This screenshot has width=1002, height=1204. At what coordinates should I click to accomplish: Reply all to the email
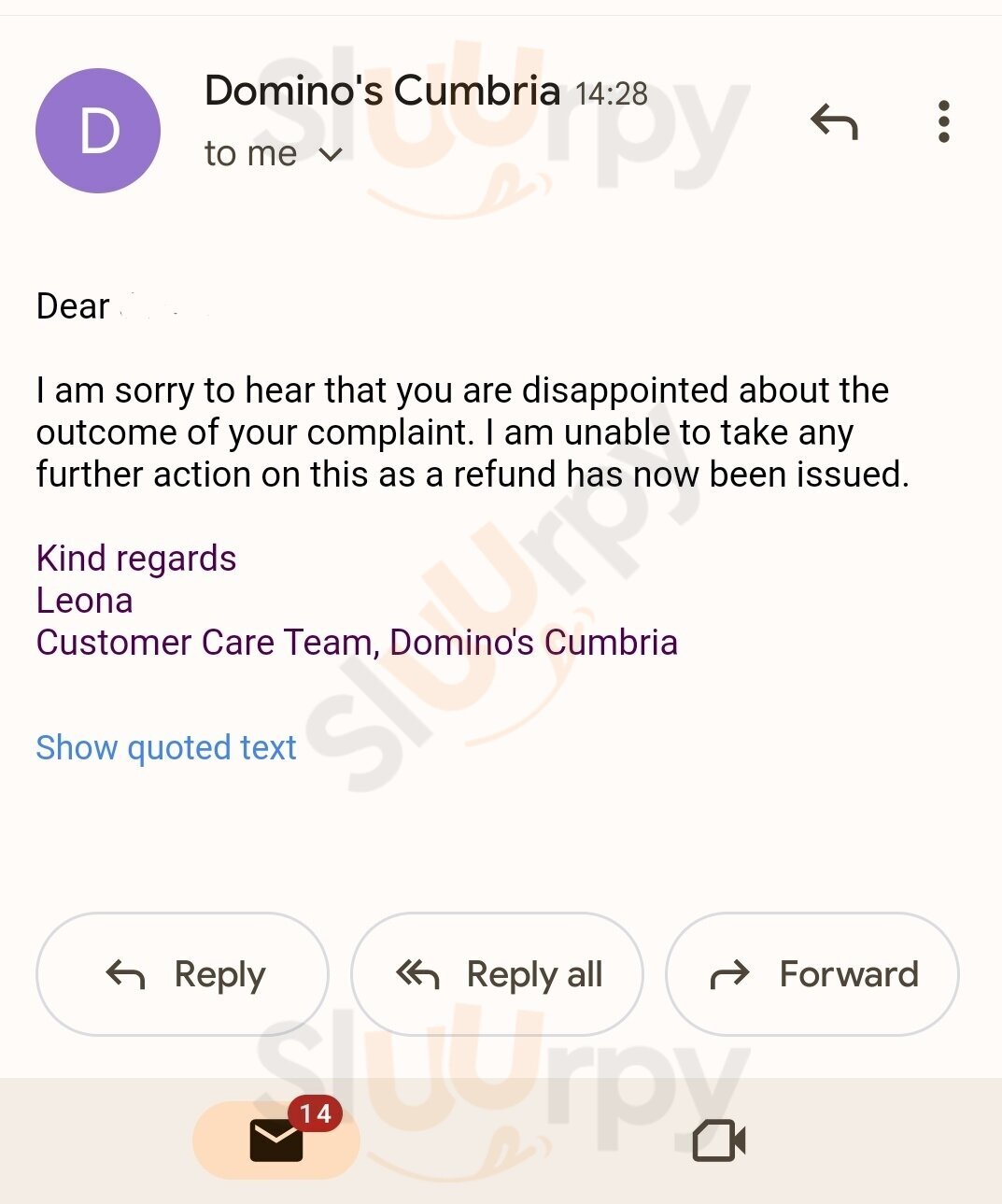[x=497, y=974]
